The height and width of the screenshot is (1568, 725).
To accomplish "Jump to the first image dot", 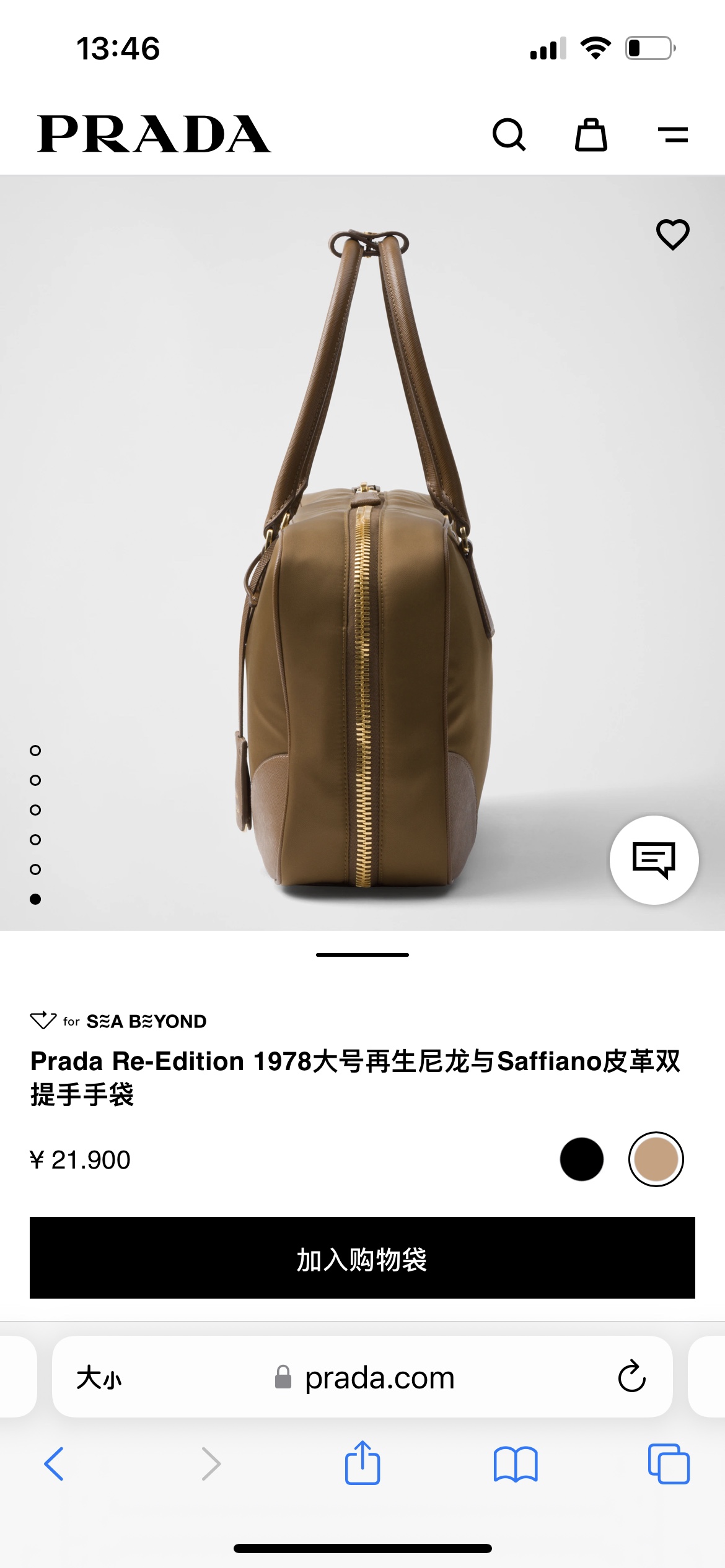I will [x=35, y=751].
